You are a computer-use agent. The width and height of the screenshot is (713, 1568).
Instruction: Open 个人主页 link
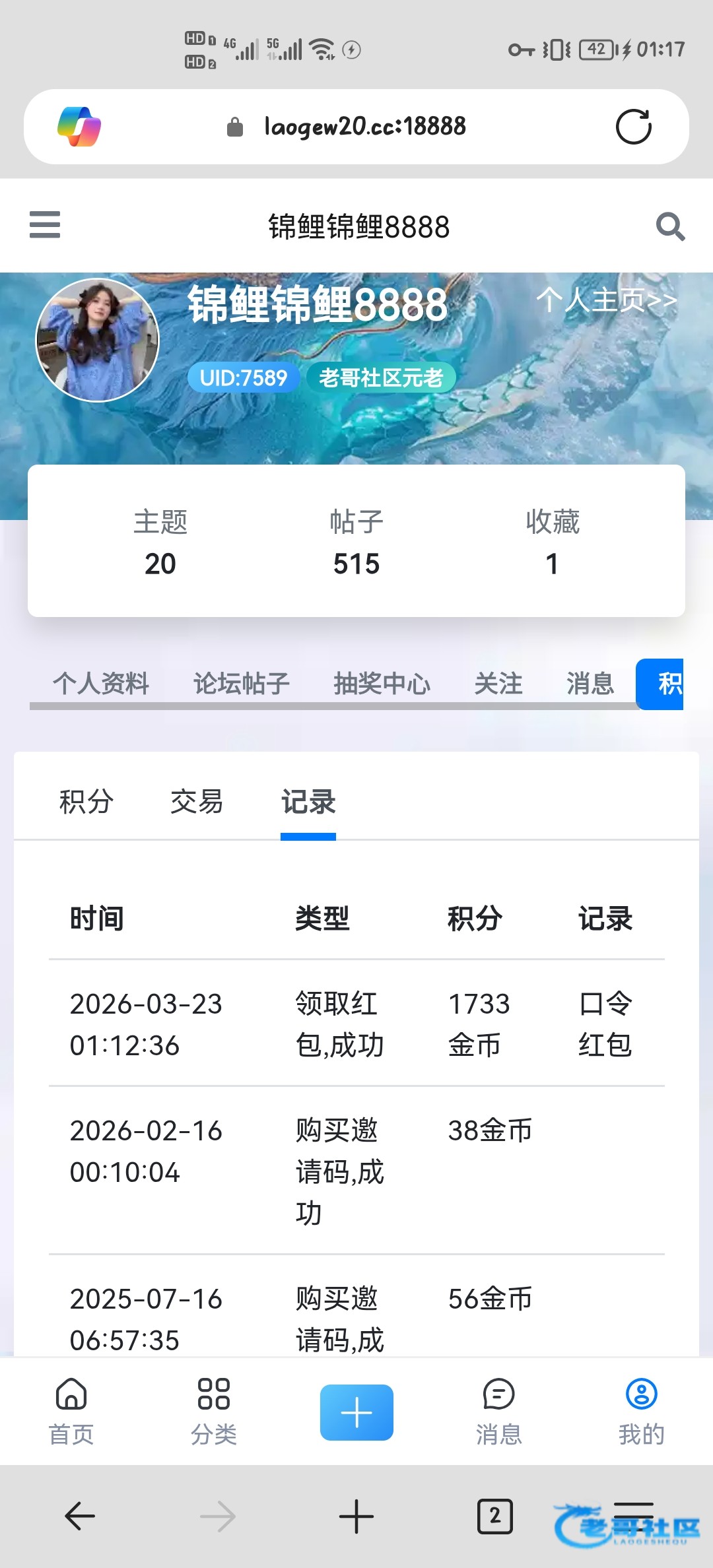point(606,300)
